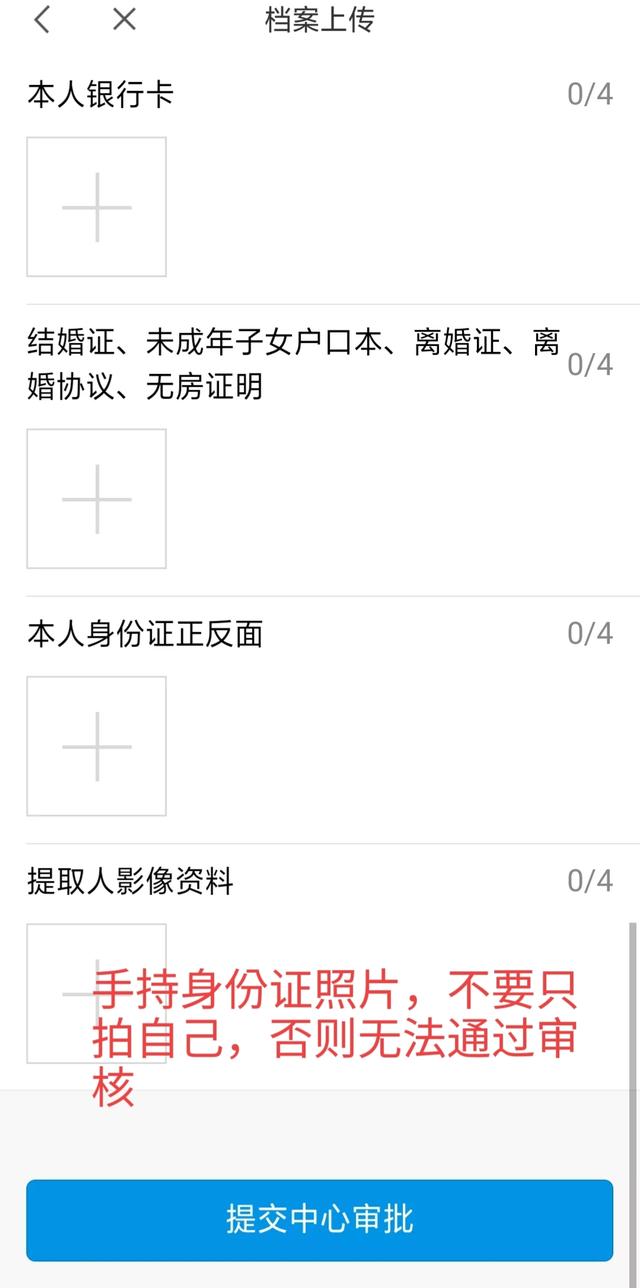Add a photo under 提取人影像资料
Viewport: 640px width, 1288px height.
point(60,993)
